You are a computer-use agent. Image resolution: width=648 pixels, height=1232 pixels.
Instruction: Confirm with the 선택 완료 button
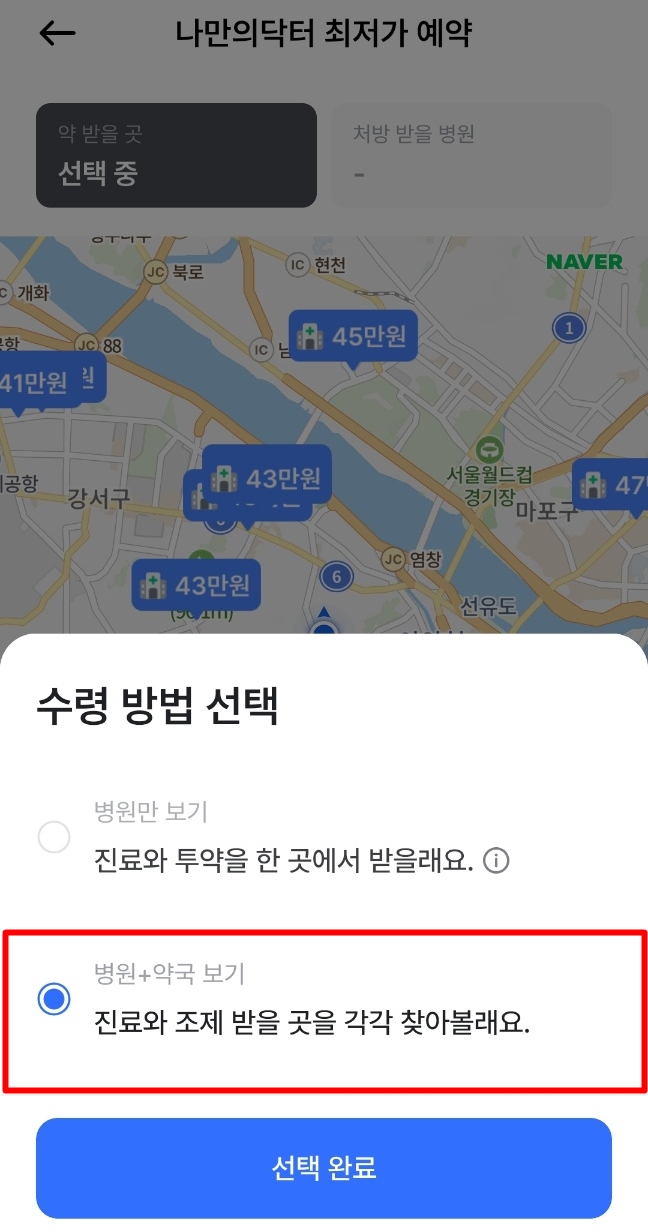324,1167
